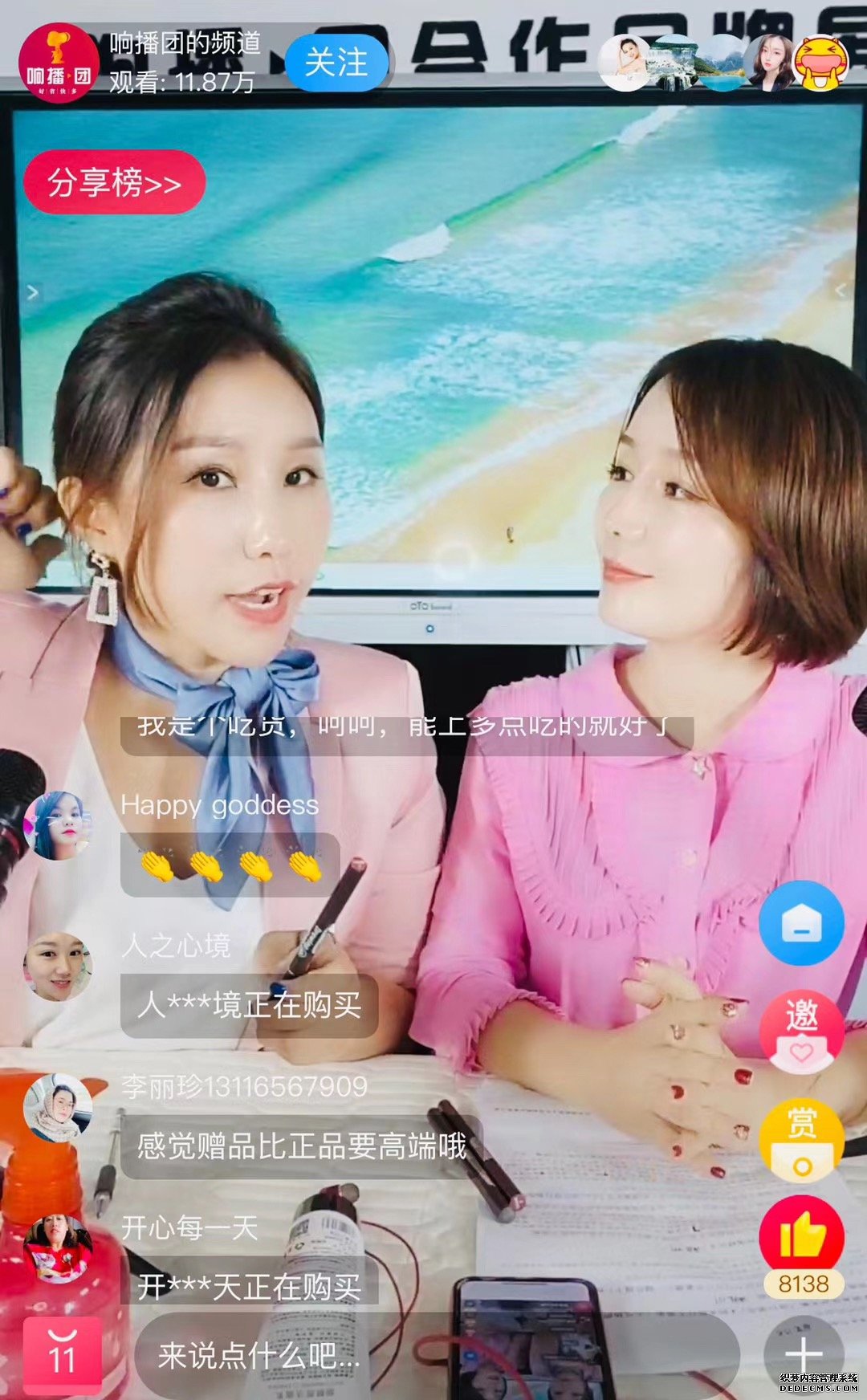Like the live stream with thumbs-up
This screenshot has height=1400, width=867.
tap(801, 1235)
